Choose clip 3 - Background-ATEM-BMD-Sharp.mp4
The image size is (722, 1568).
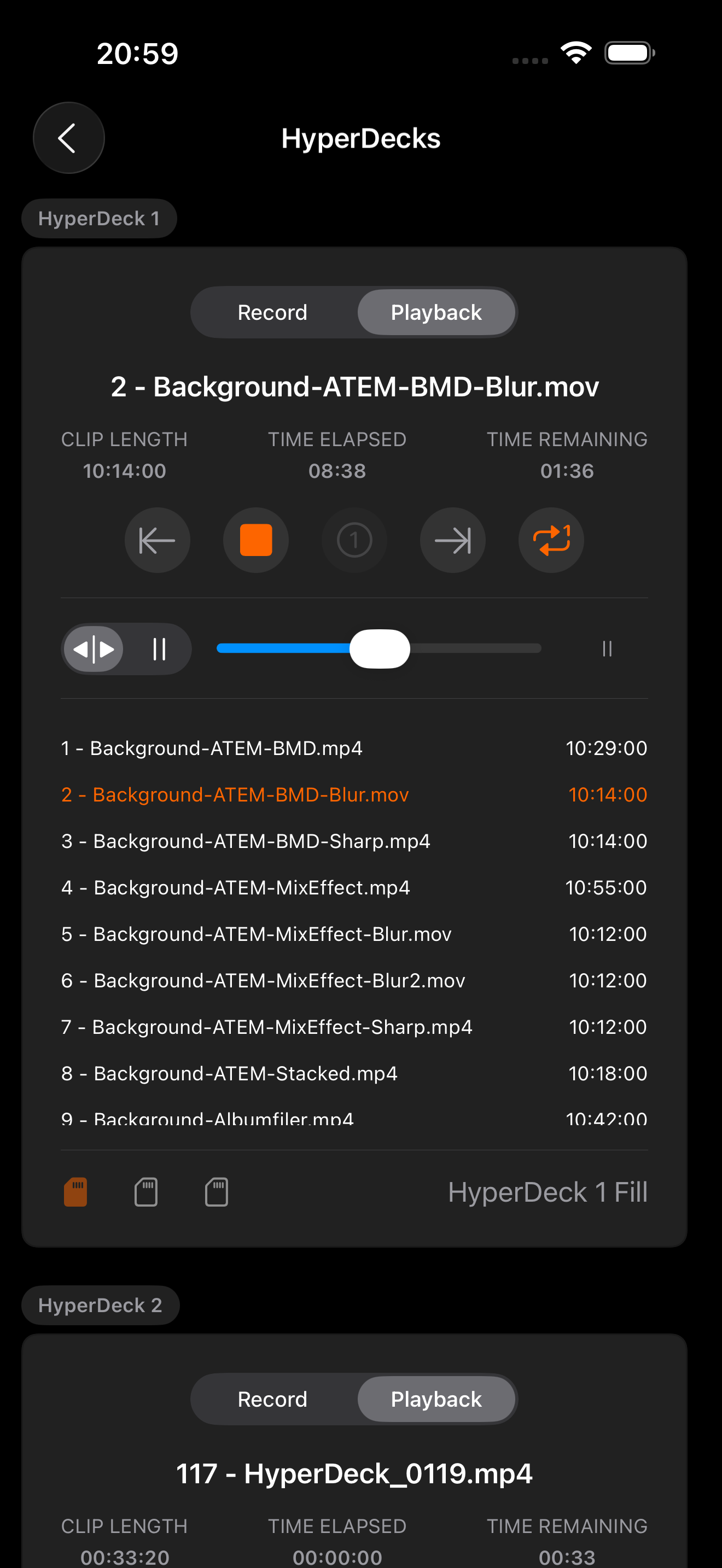coord(246,841)
